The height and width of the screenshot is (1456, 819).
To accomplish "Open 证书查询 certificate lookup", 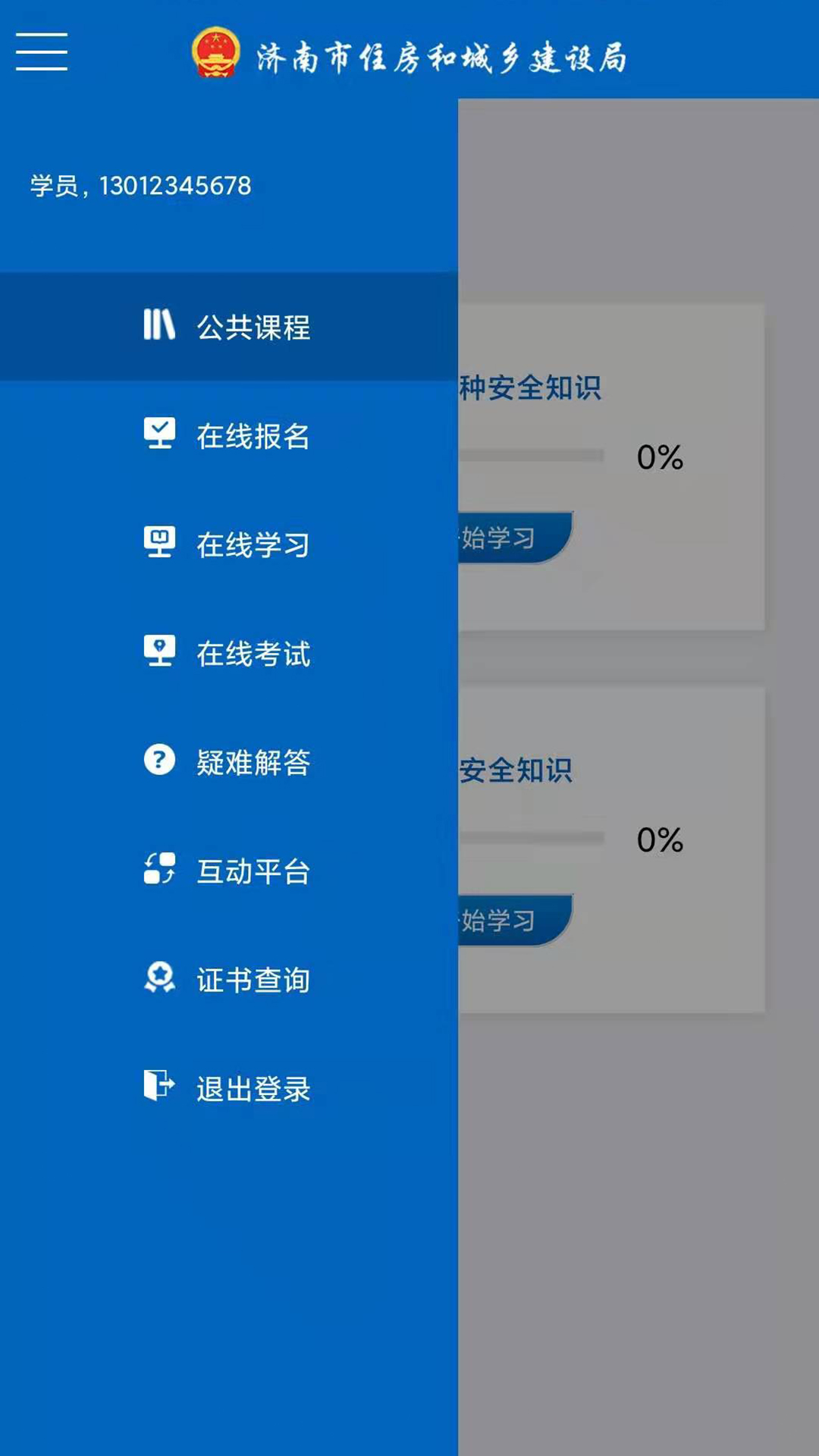I will pyautogui.click(x=227, y=979).
